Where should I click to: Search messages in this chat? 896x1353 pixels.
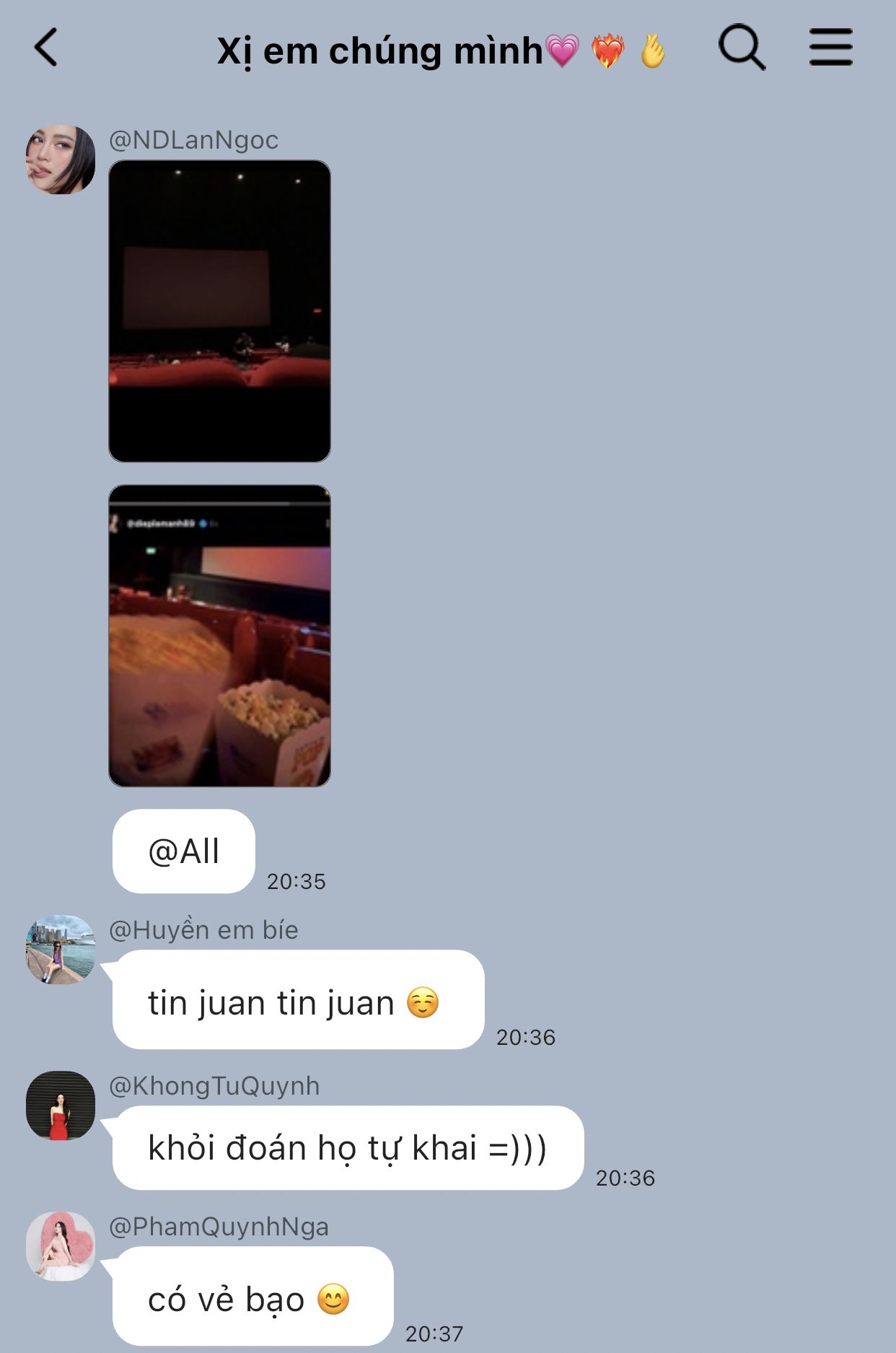coord(742,48)
